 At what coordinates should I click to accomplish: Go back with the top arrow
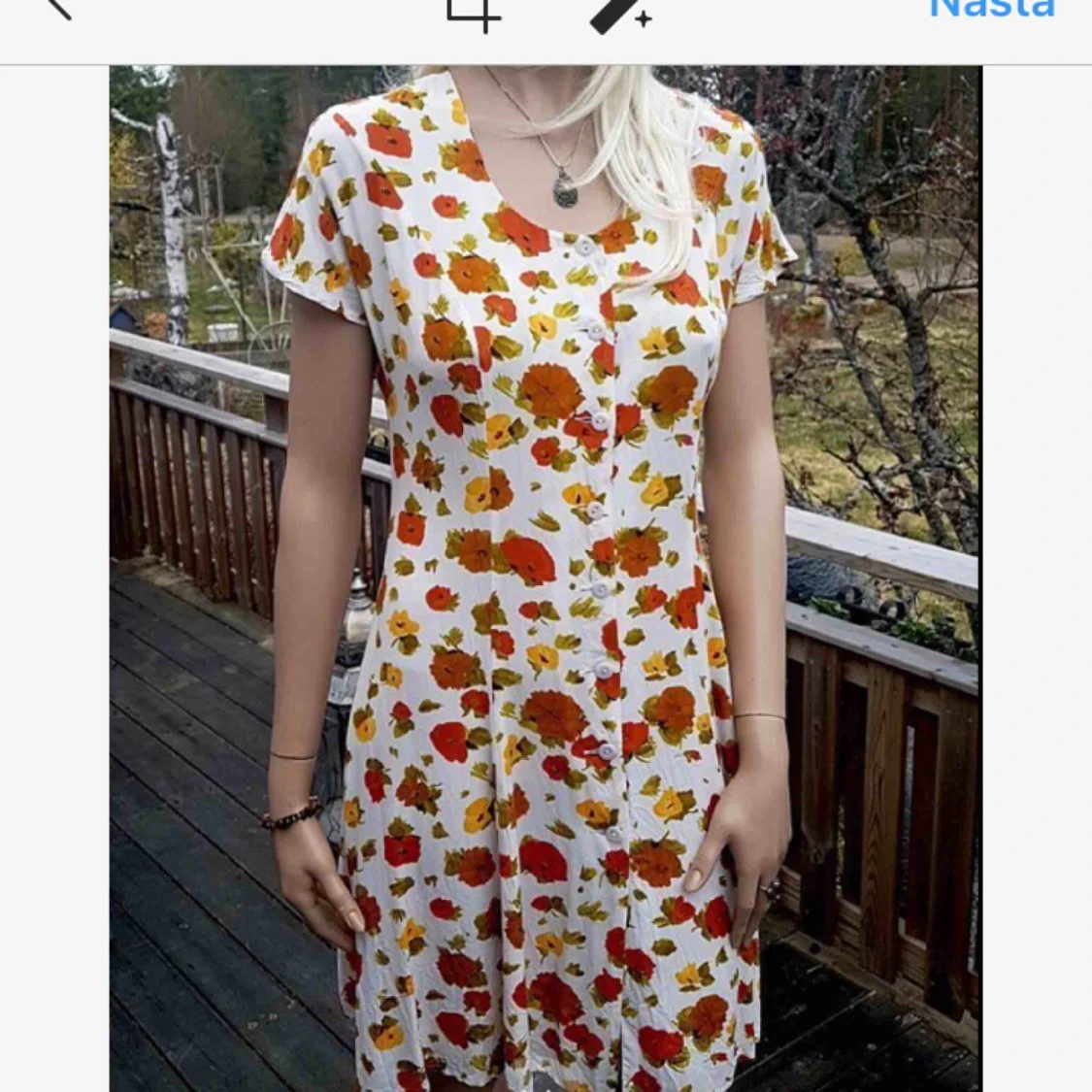point(58,8)
